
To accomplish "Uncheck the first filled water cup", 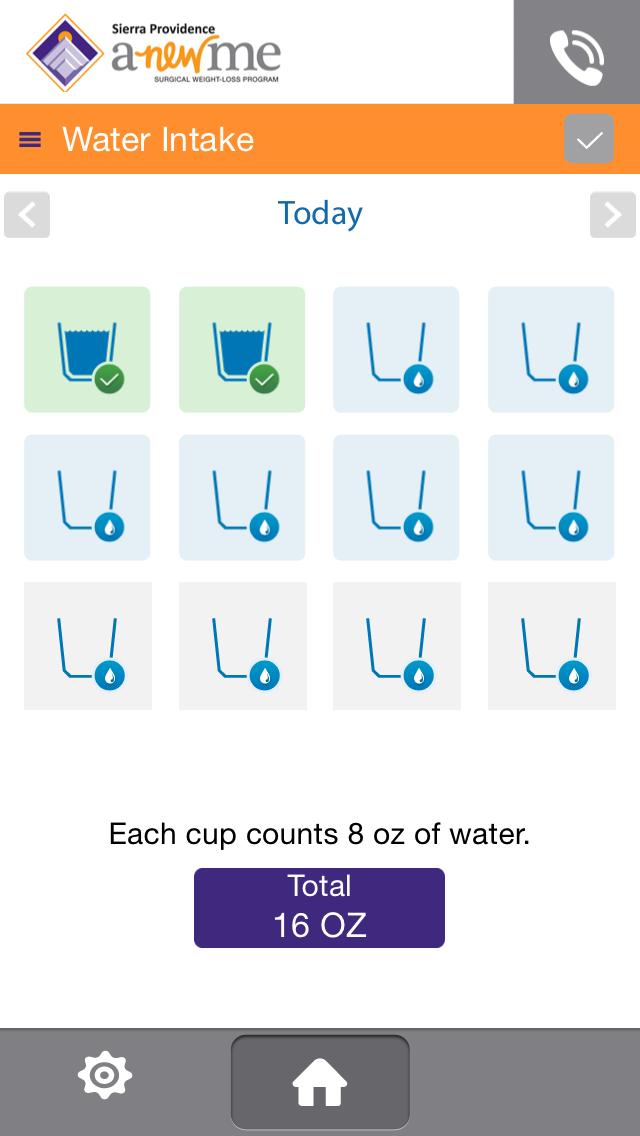I will coord(87,350).
